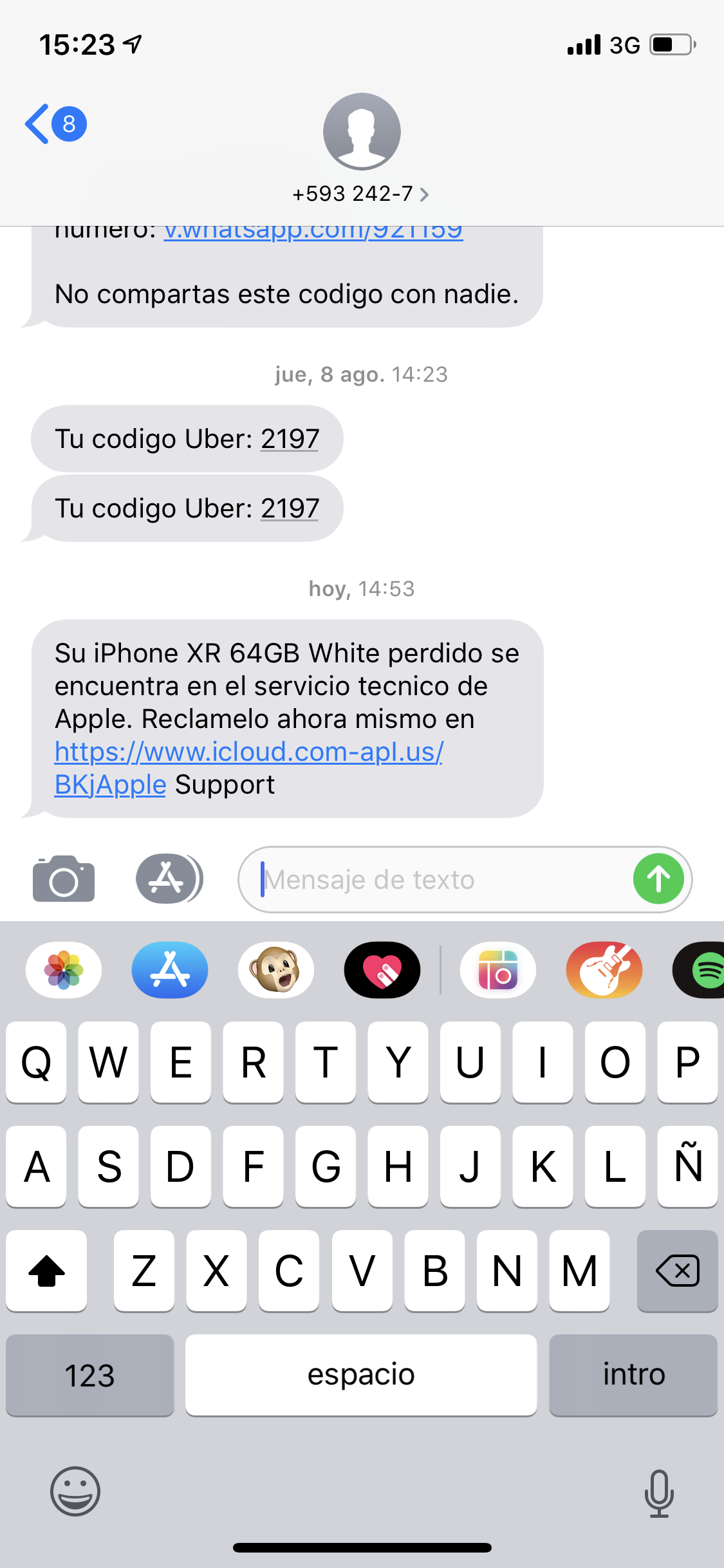Open the camera to attach a photo

tap(64, 879)
